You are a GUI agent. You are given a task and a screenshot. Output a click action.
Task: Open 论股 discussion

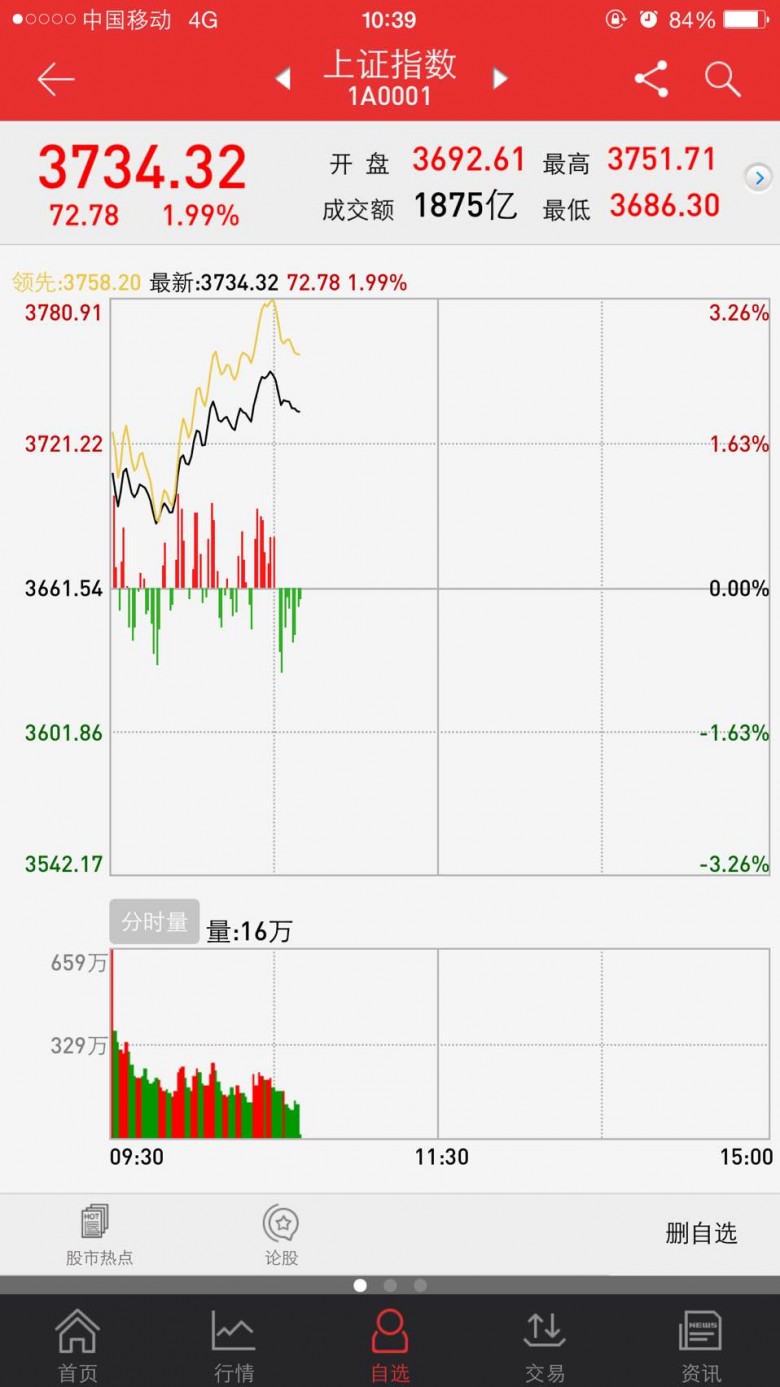tap(282, 1236)
